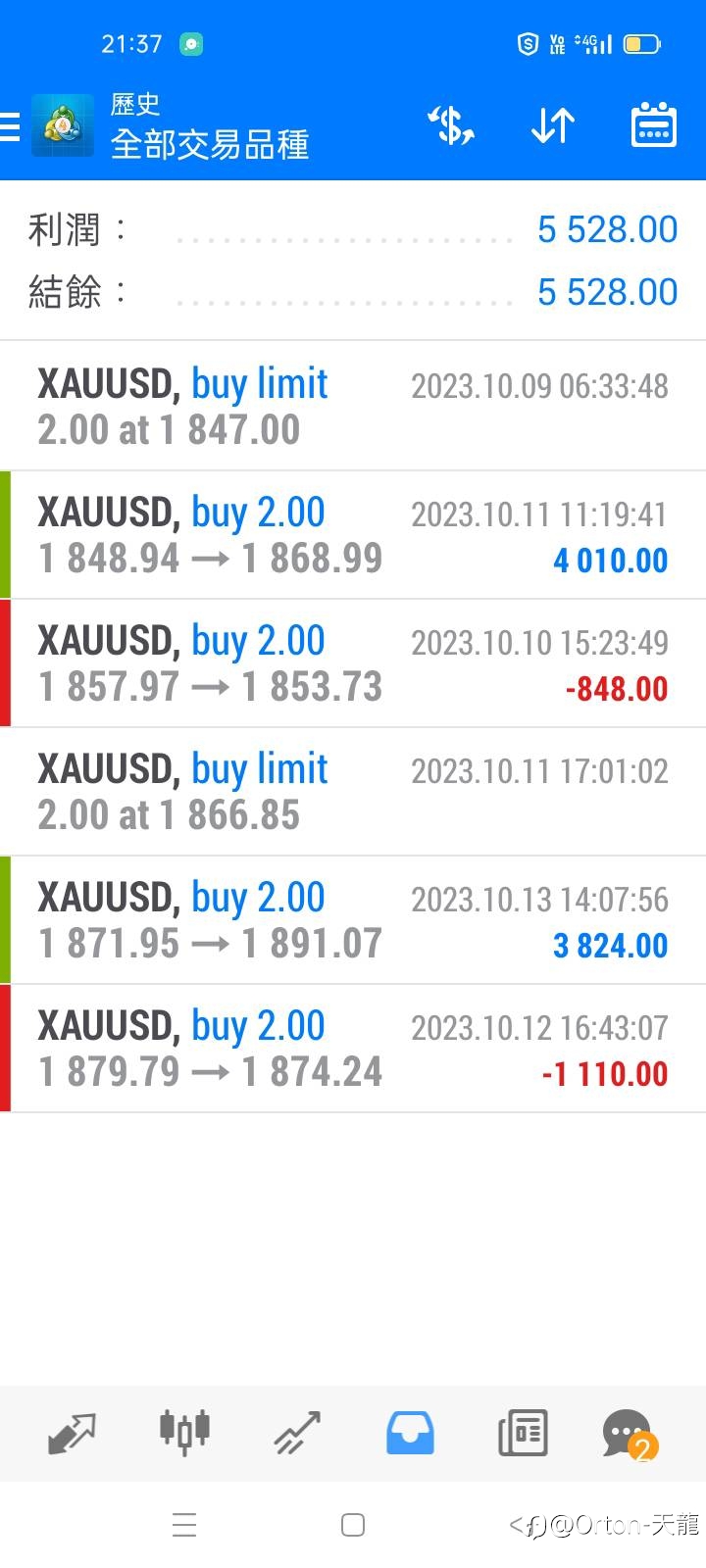The width and height of the screenshot is (706, 1568).
Task: Select the History inbox tab
Action: [x=410, y=1433]
